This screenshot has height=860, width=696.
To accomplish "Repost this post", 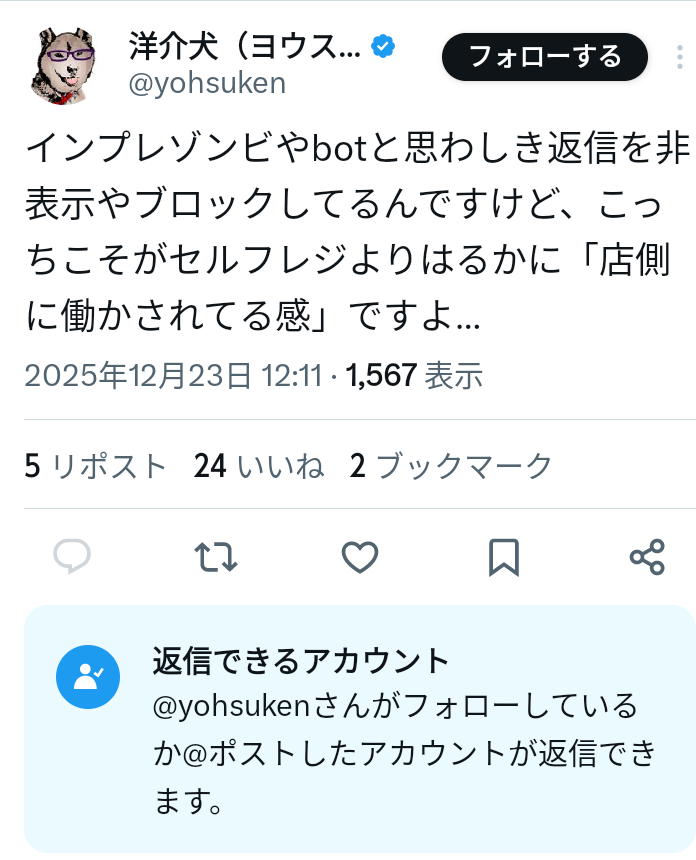I will point(215,557).
